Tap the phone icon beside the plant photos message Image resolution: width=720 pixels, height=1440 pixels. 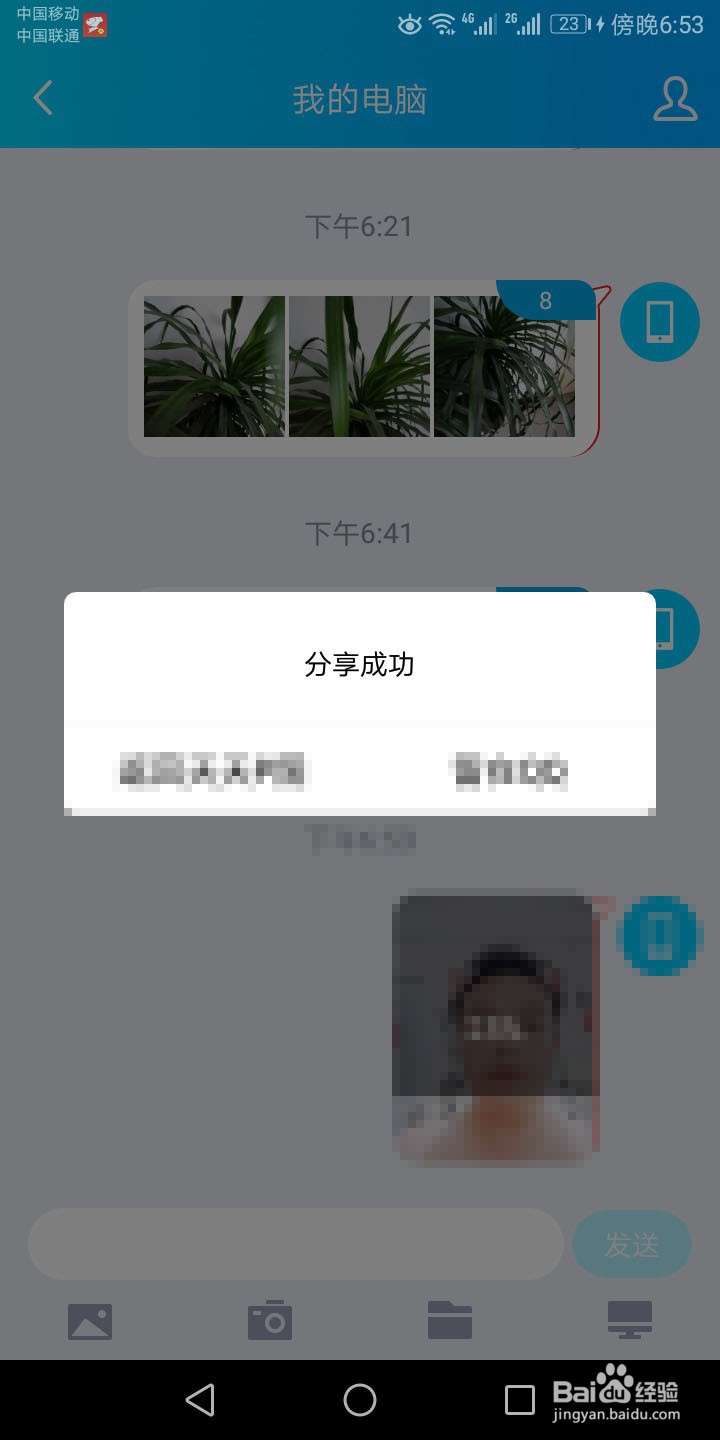tap(659, 322)
